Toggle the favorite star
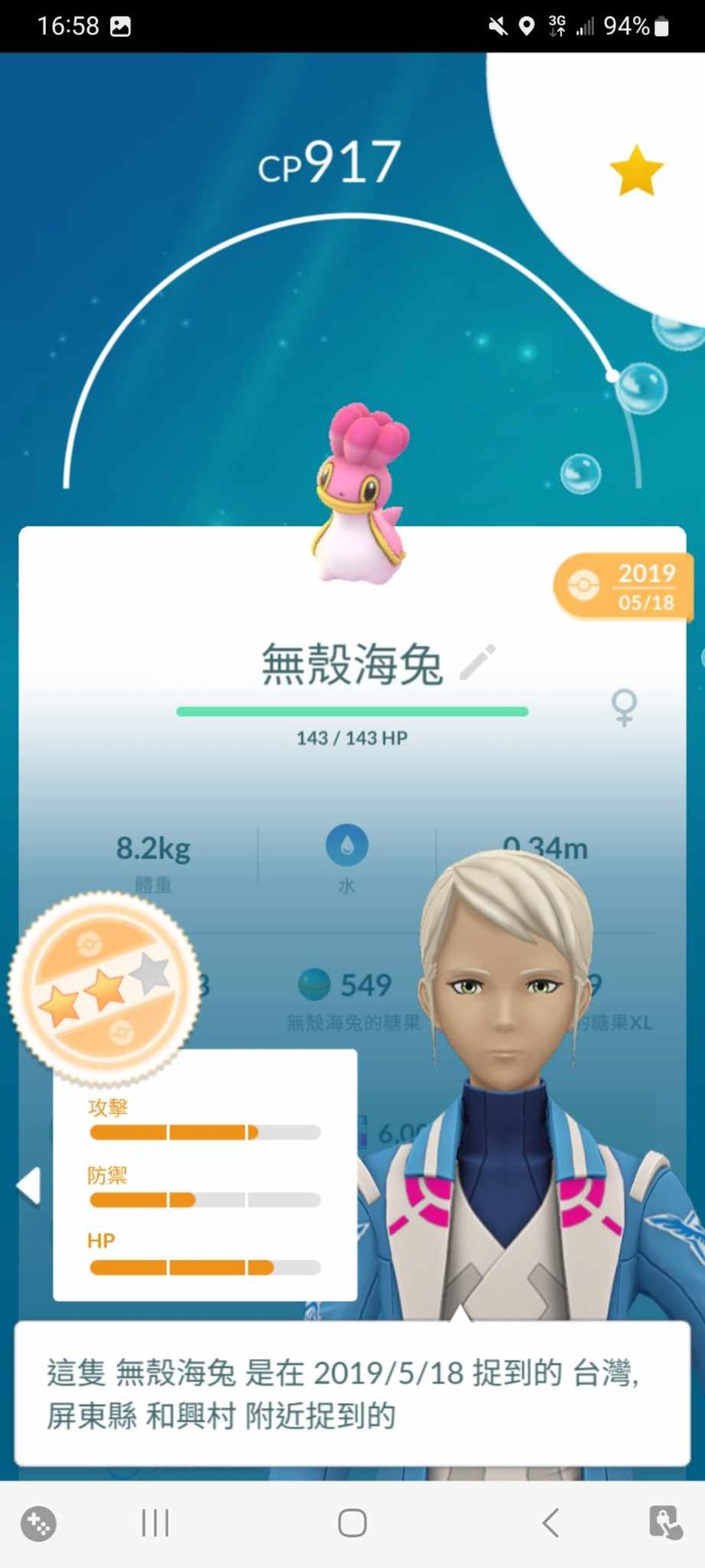The width and height of the screenshot is (705, 1568). coord(636,171)
